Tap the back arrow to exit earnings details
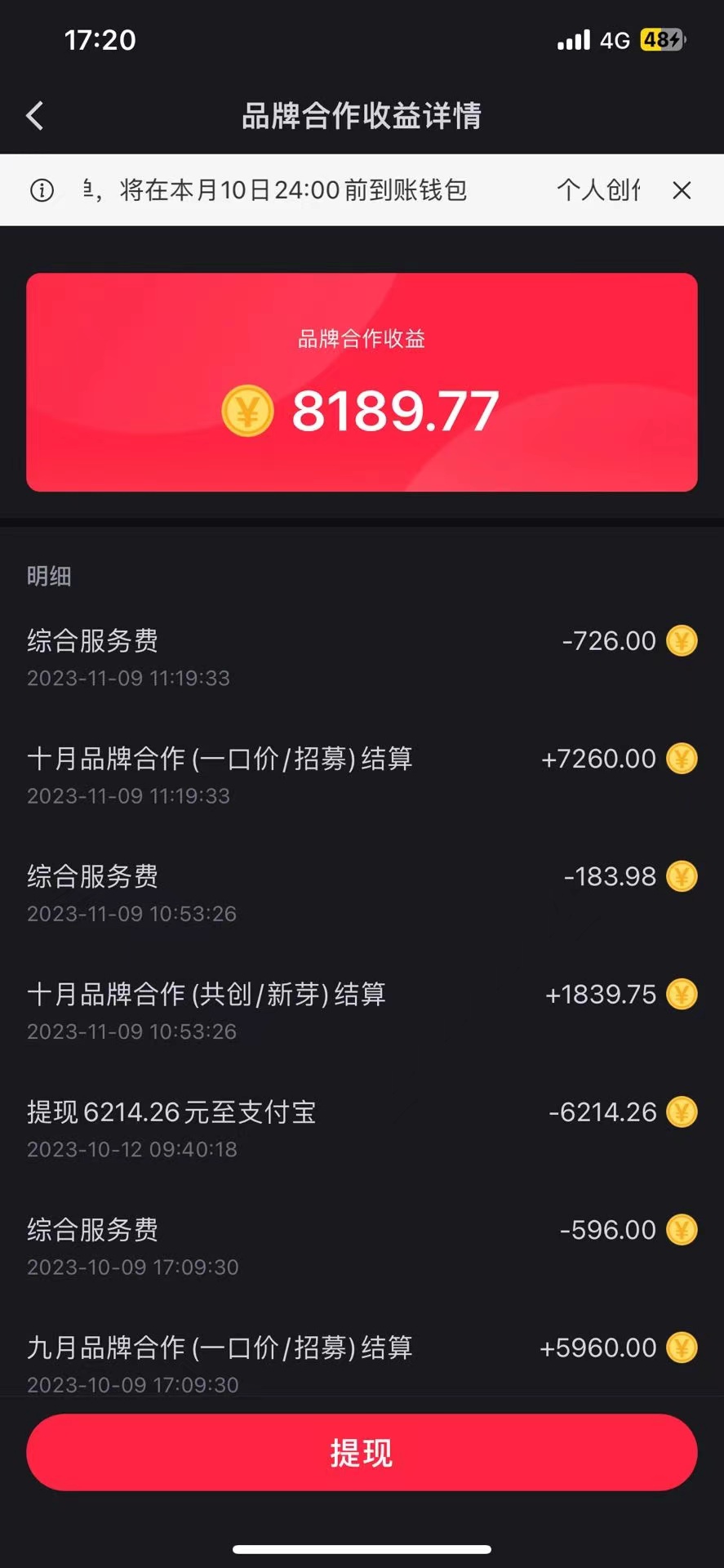The width and height of the screenshot is (724, 1568). click(34, 116)
